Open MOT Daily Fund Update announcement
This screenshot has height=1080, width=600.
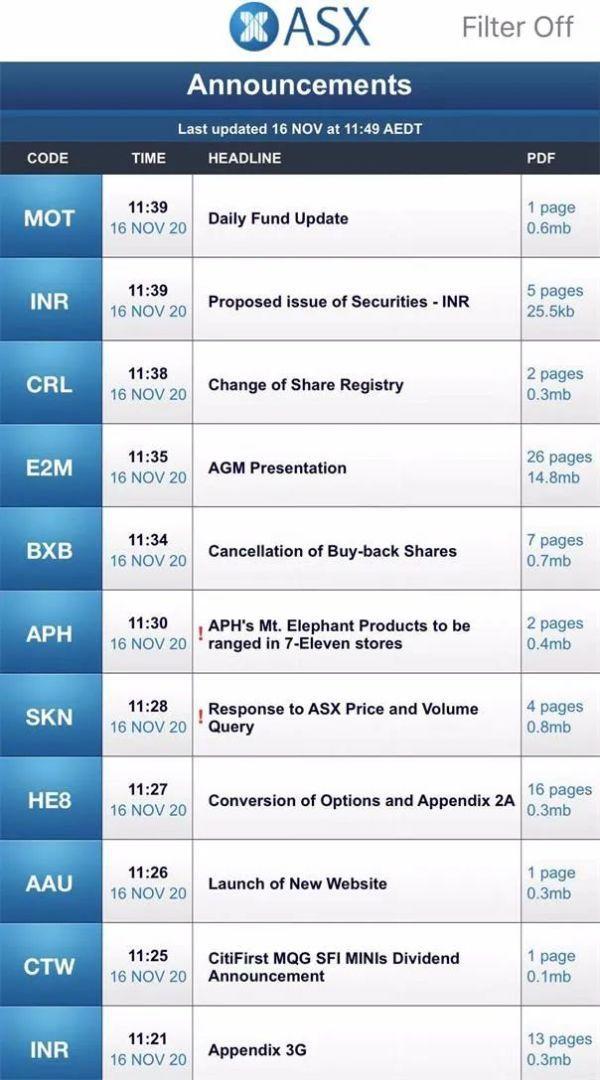click(278, 218)
